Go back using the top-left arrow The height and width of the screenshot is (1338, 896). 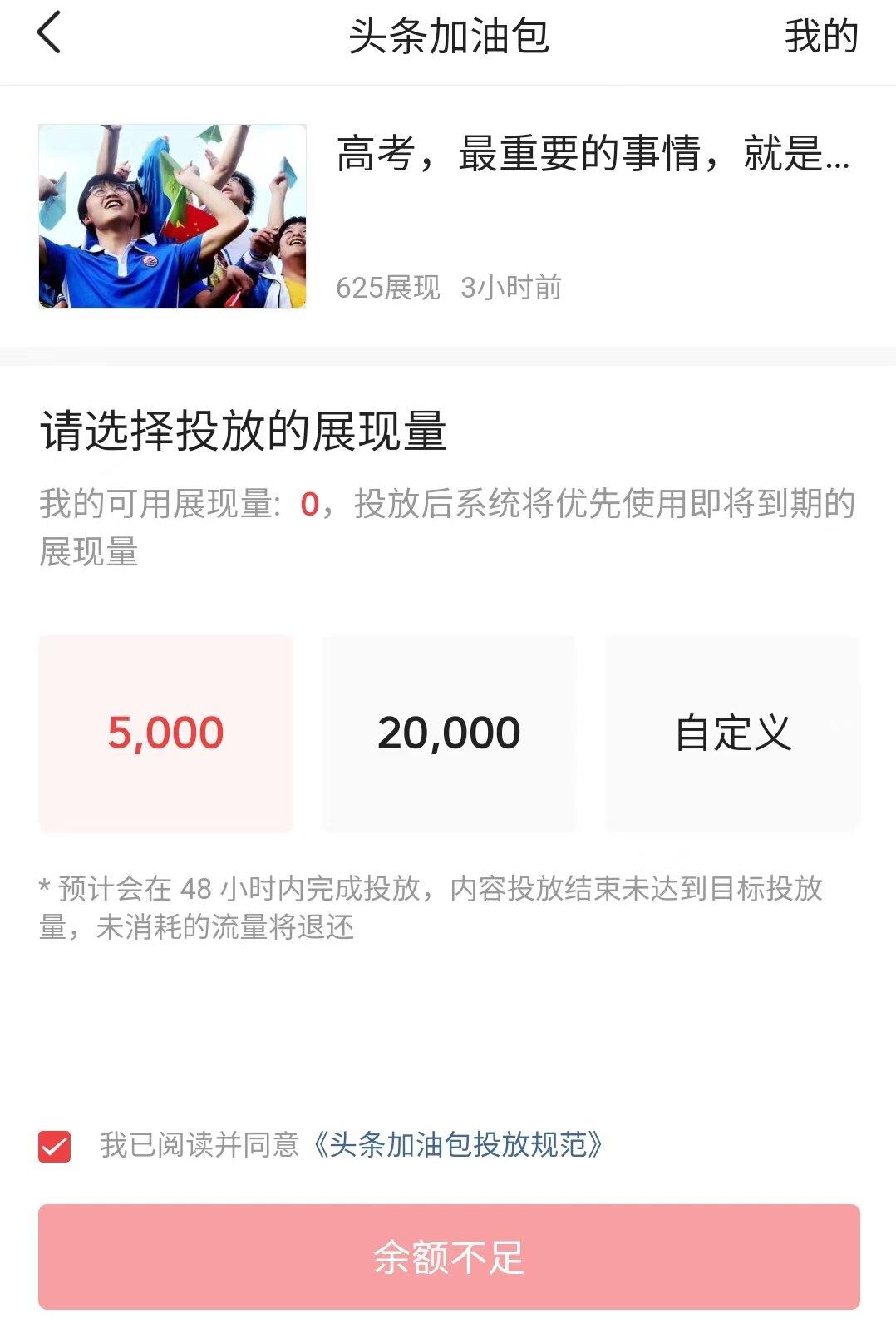point(50,34)
